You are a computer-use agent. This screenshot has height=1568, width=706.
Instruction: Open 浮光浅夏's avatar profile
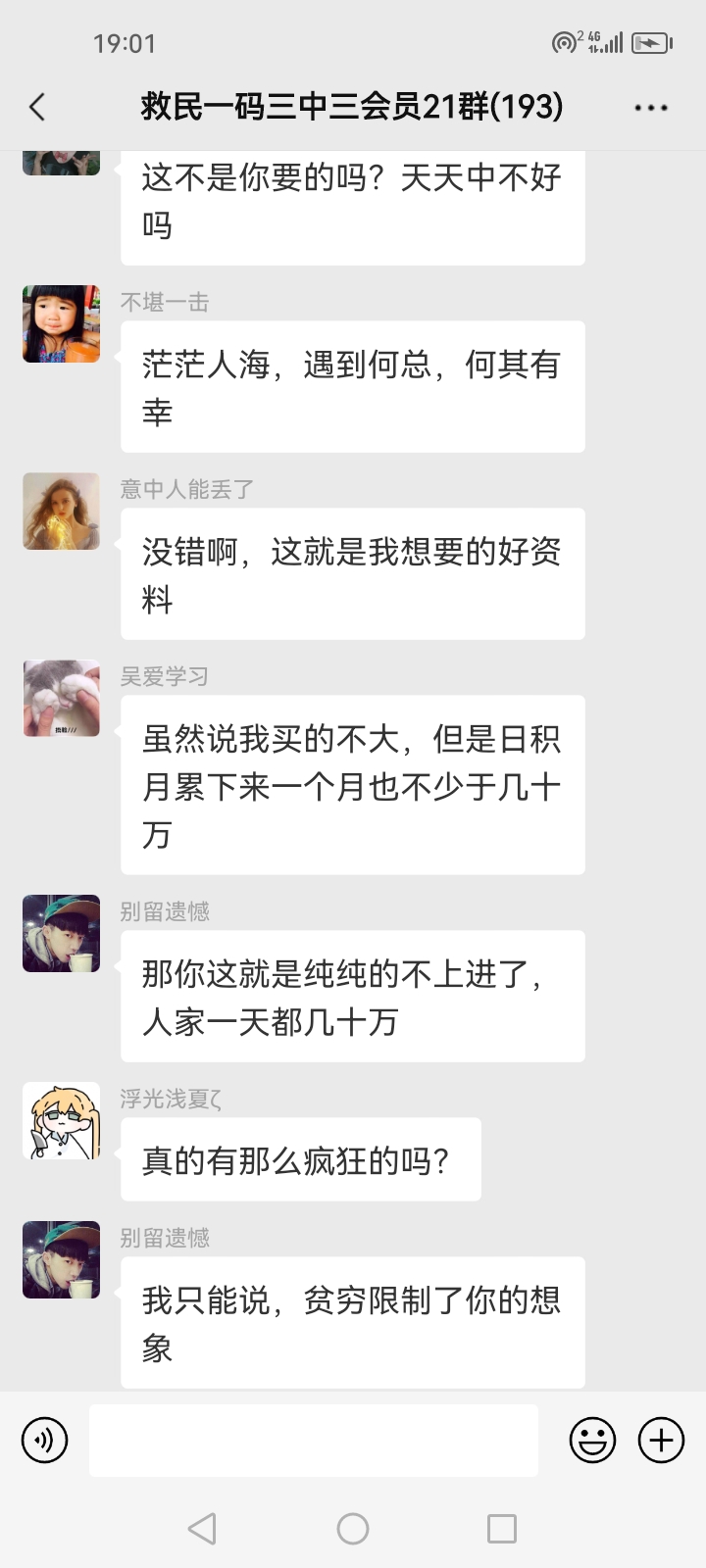coord(62,1121)
